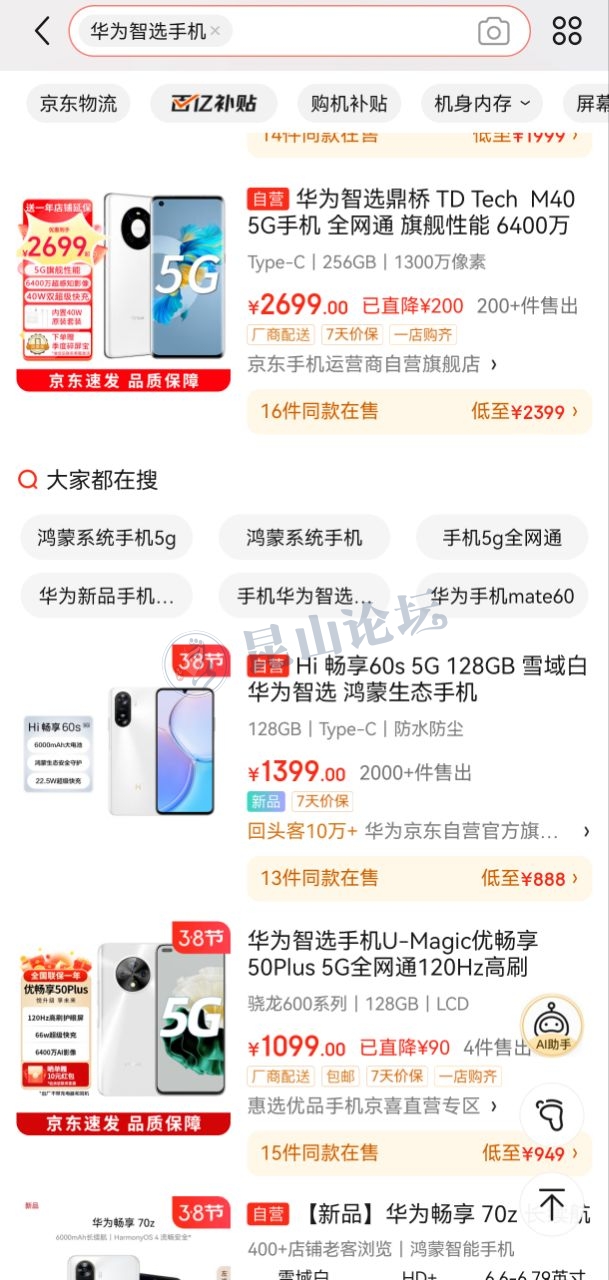View 16件同款在售 offers from ¥2399
609x1280 pixels.
tap(419, 411)
